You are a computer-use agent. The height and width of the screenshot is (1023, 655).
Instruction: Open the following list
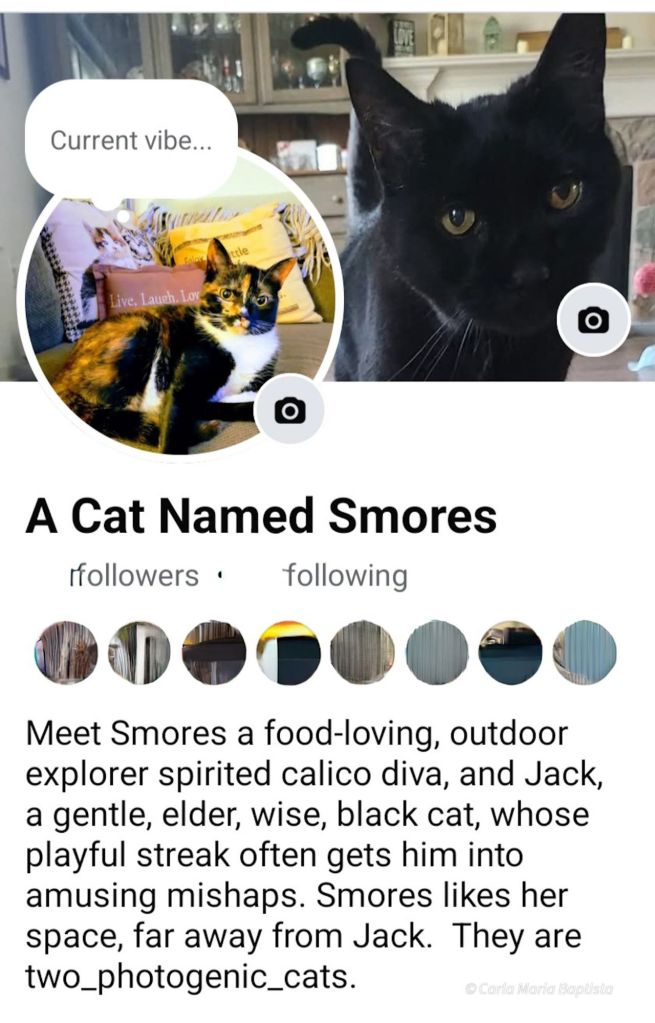tap(346, 576)
